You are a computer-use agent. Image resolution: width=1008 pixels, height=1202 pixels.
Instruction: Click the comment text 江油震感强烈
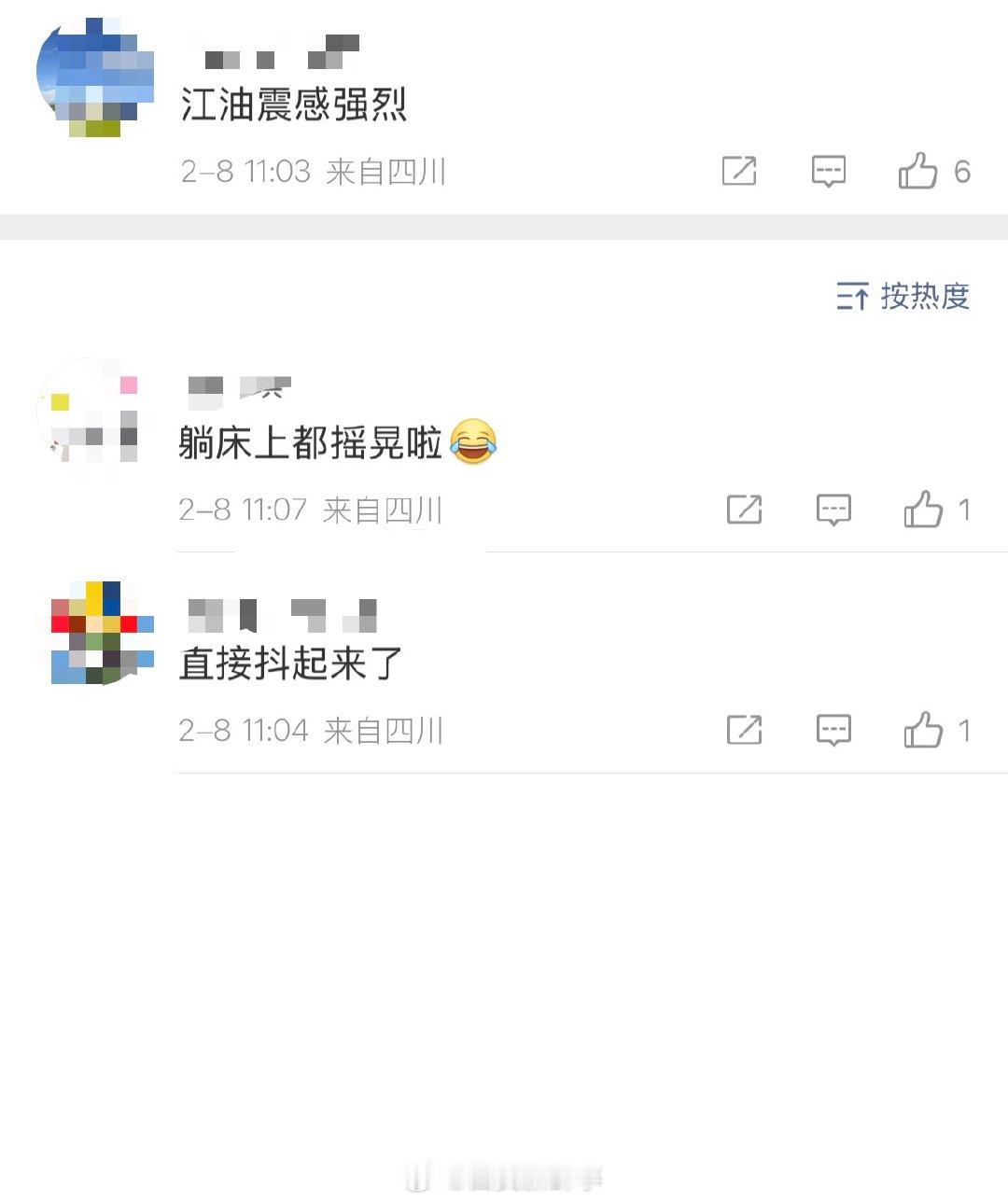pos(294,105)
